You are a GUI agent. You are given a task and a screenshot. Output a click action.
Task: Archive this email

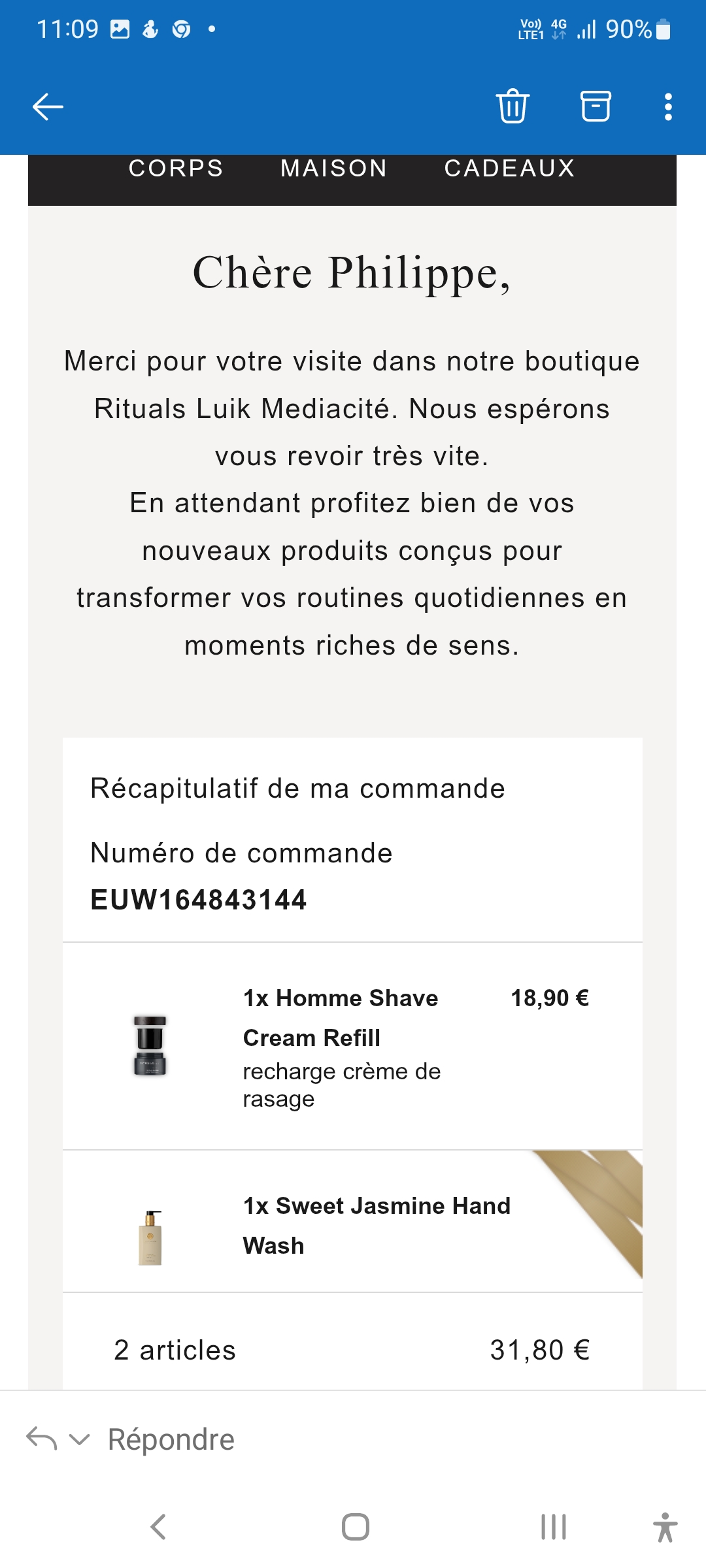pos(596,106)
